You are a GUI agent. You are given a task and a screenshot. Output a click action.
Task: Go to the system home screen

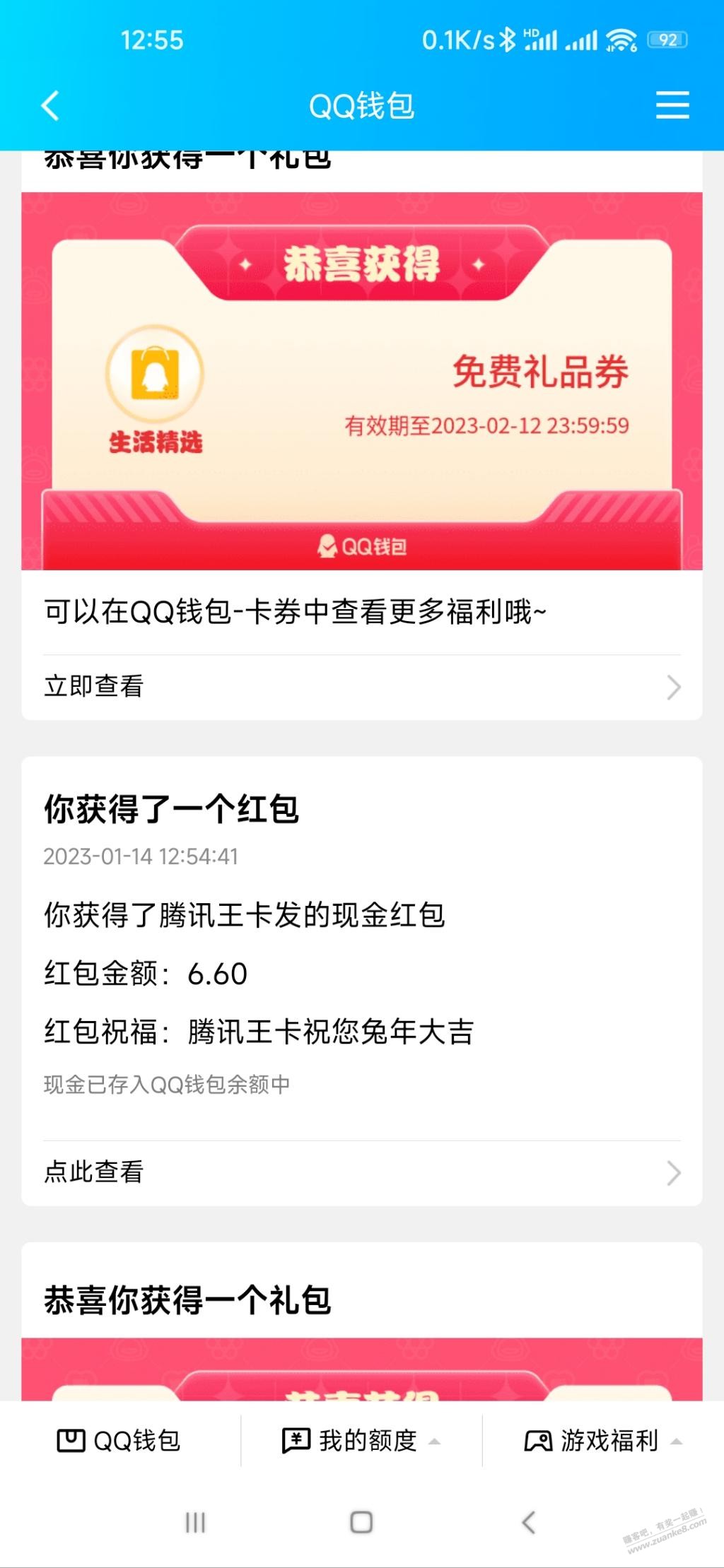coord(361,1522)
